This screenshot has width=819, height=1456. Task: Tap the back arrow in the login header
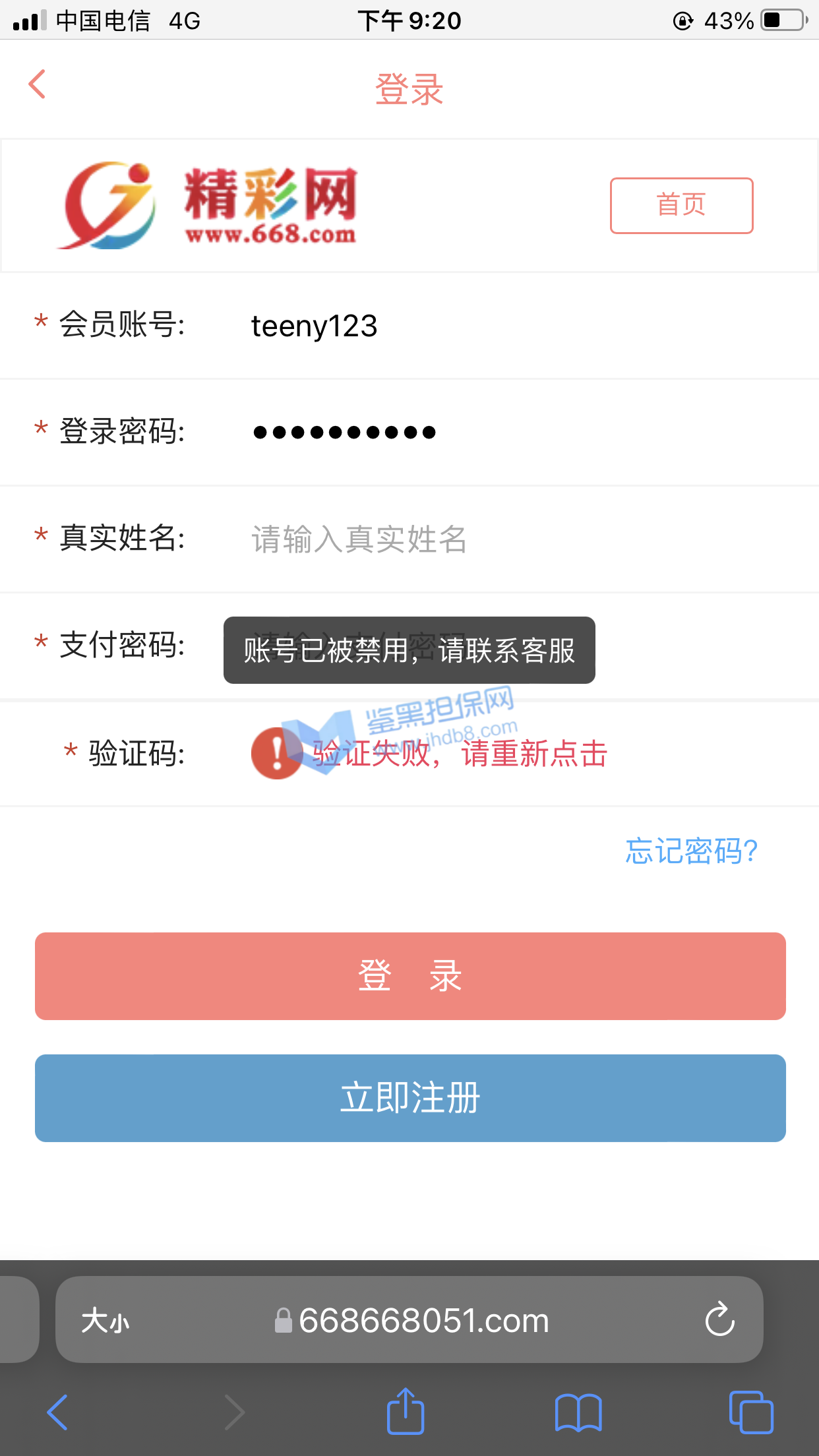click(38, 84)
